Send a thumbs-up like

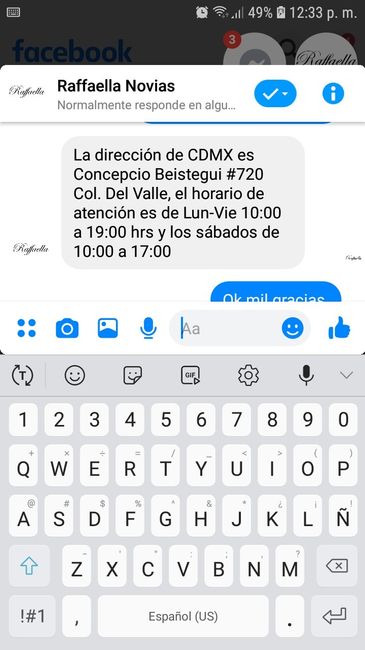(339, 328)
